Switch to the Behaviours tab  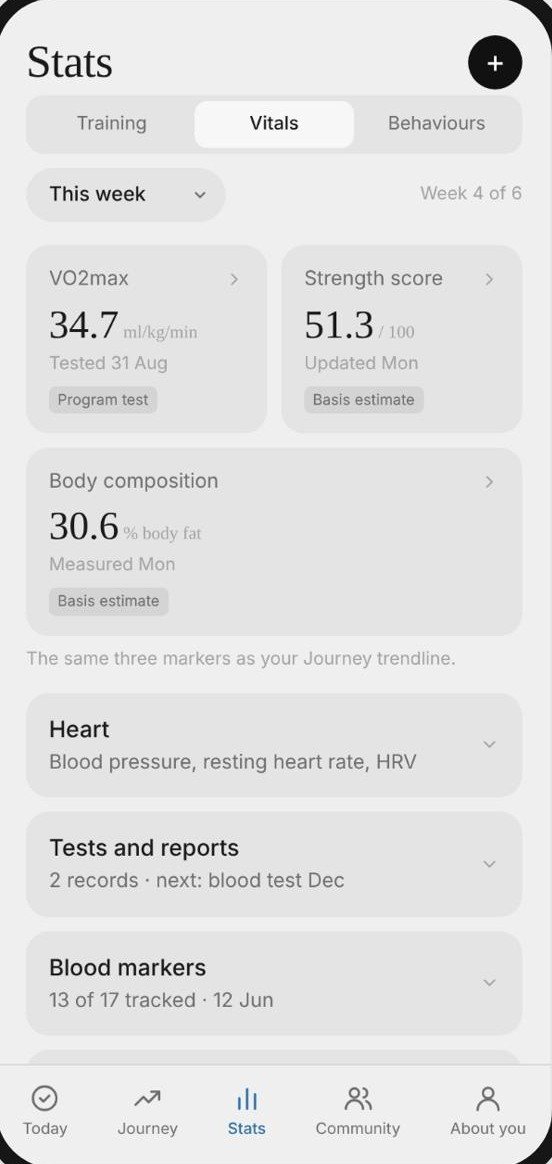coord(436,123)
